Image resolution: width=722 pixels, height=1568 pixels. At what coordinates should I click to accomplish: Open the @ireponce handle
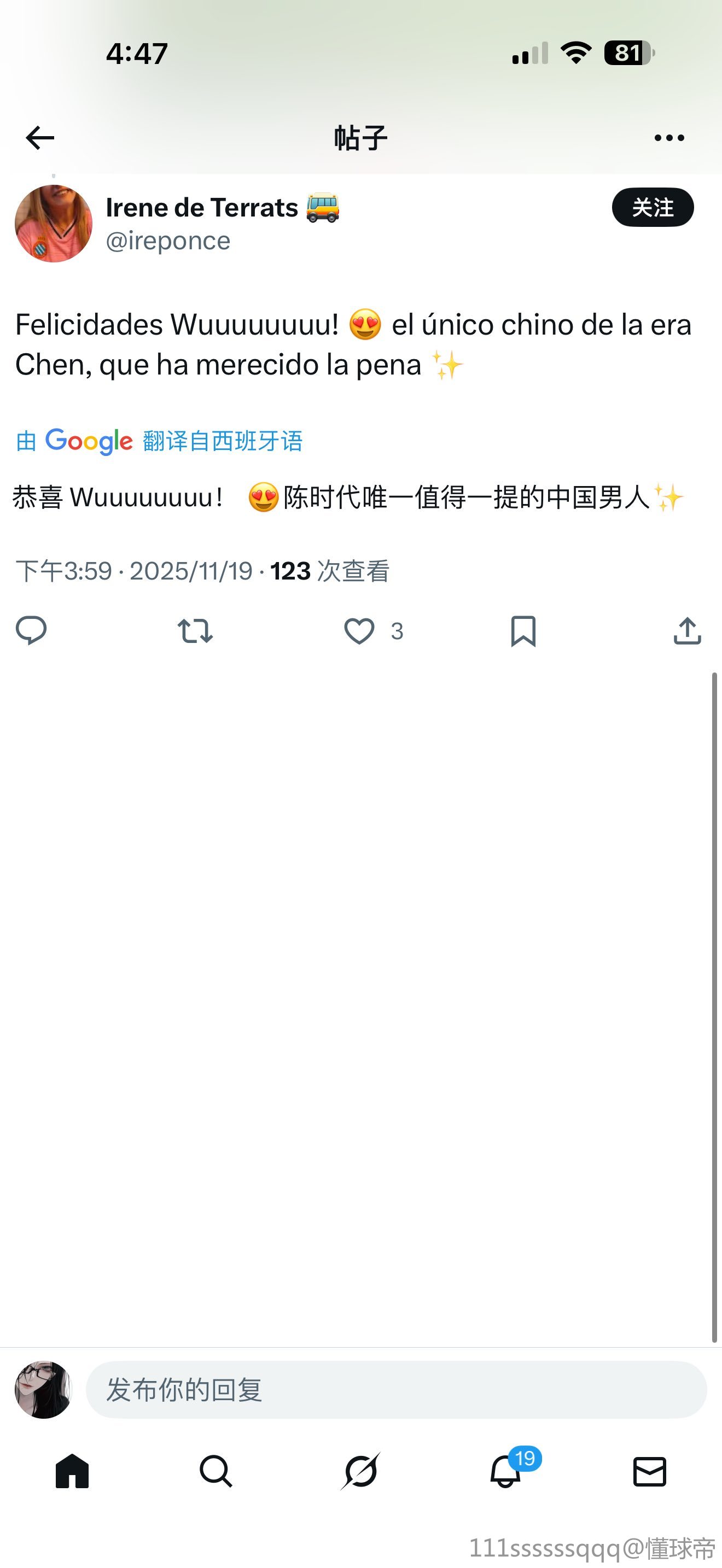[x=168, y=241]
